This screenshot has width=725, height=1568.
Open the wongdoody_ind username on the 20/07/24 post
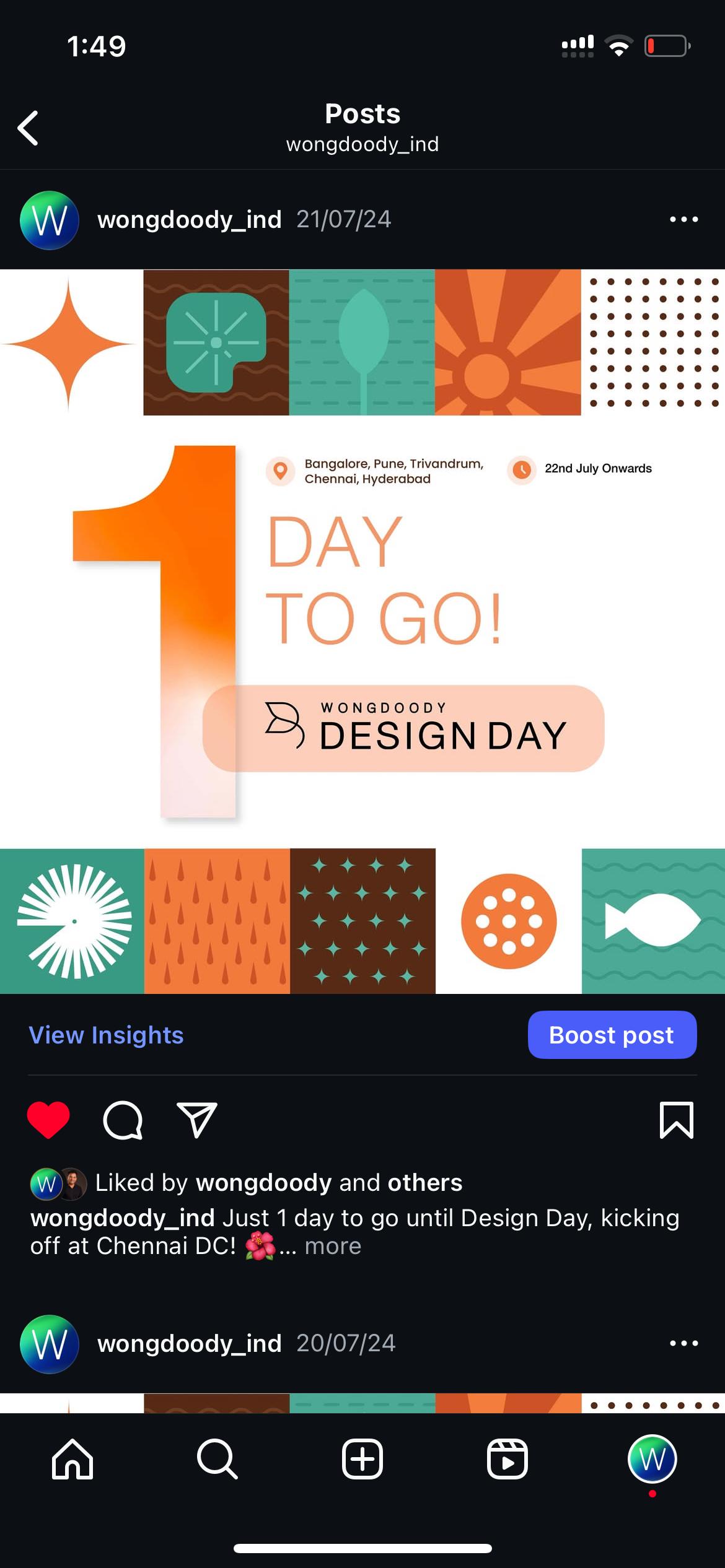click(189, 1343)
